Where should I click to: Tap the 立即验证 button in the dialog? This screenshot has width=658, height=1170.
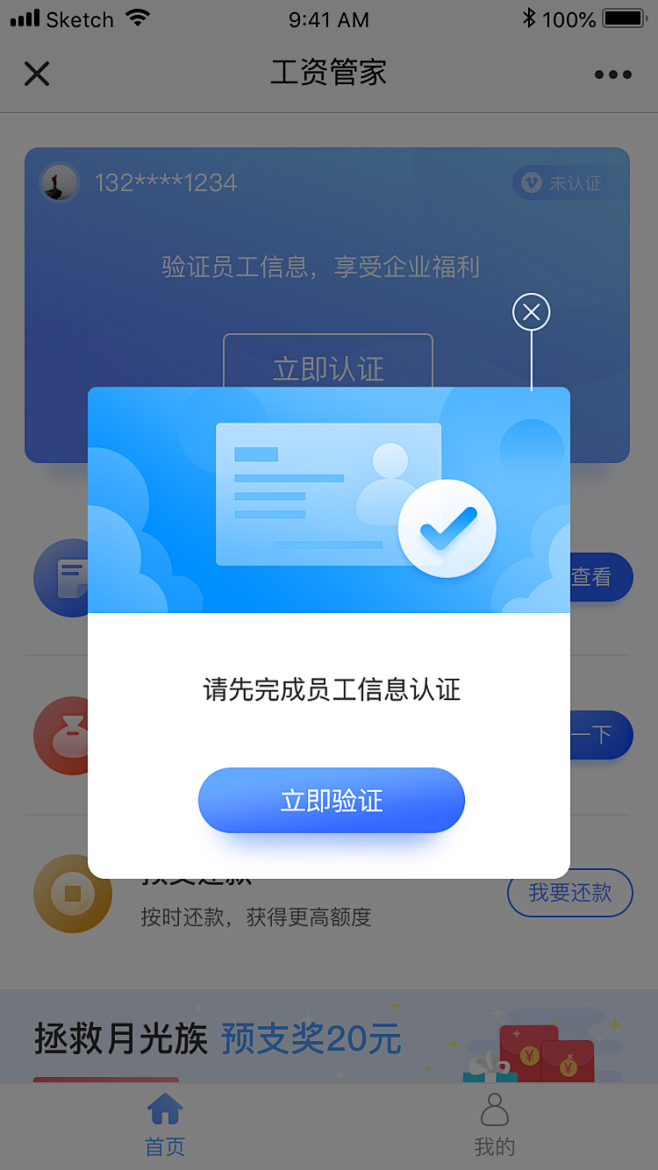(331, 800)
